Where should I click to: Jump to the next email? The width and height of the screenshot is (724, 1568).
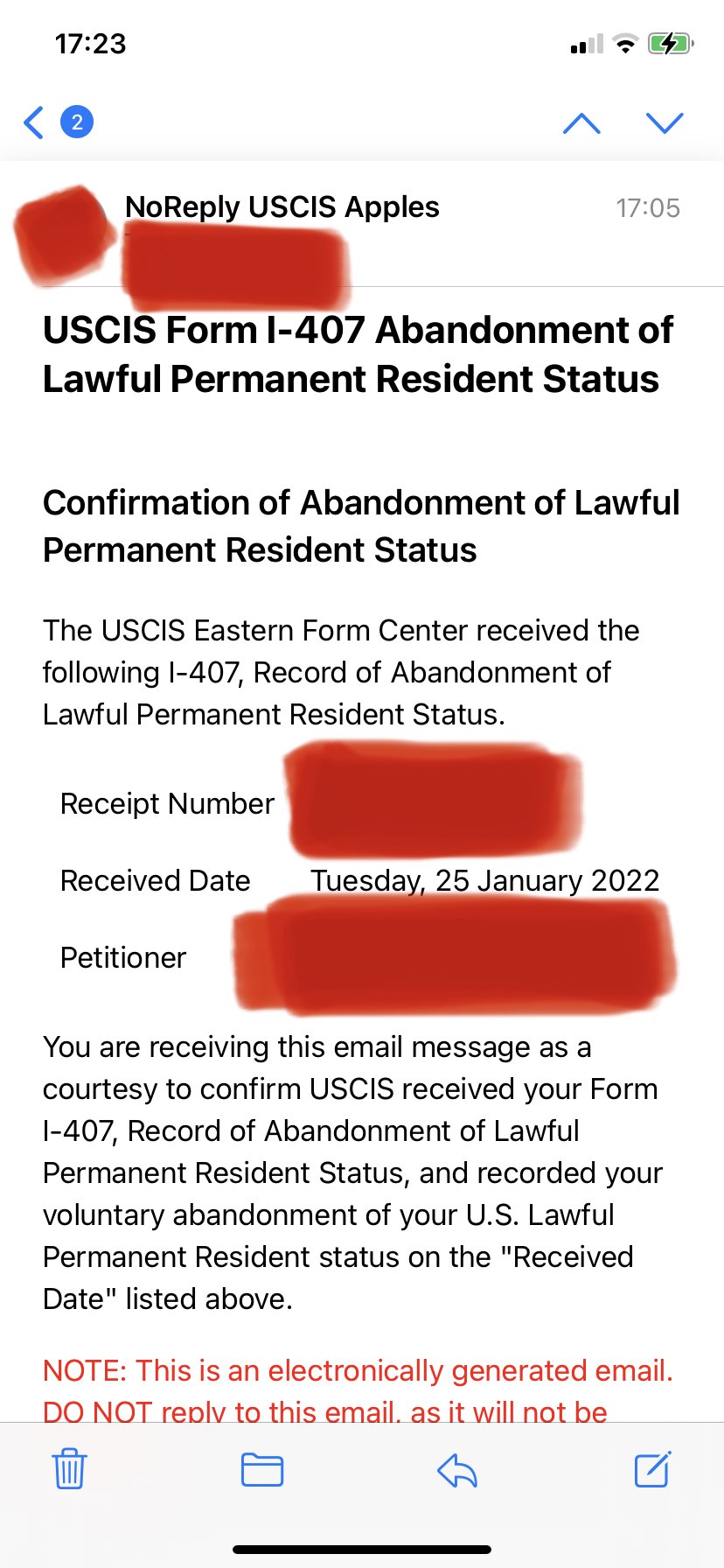click(664, 122)
